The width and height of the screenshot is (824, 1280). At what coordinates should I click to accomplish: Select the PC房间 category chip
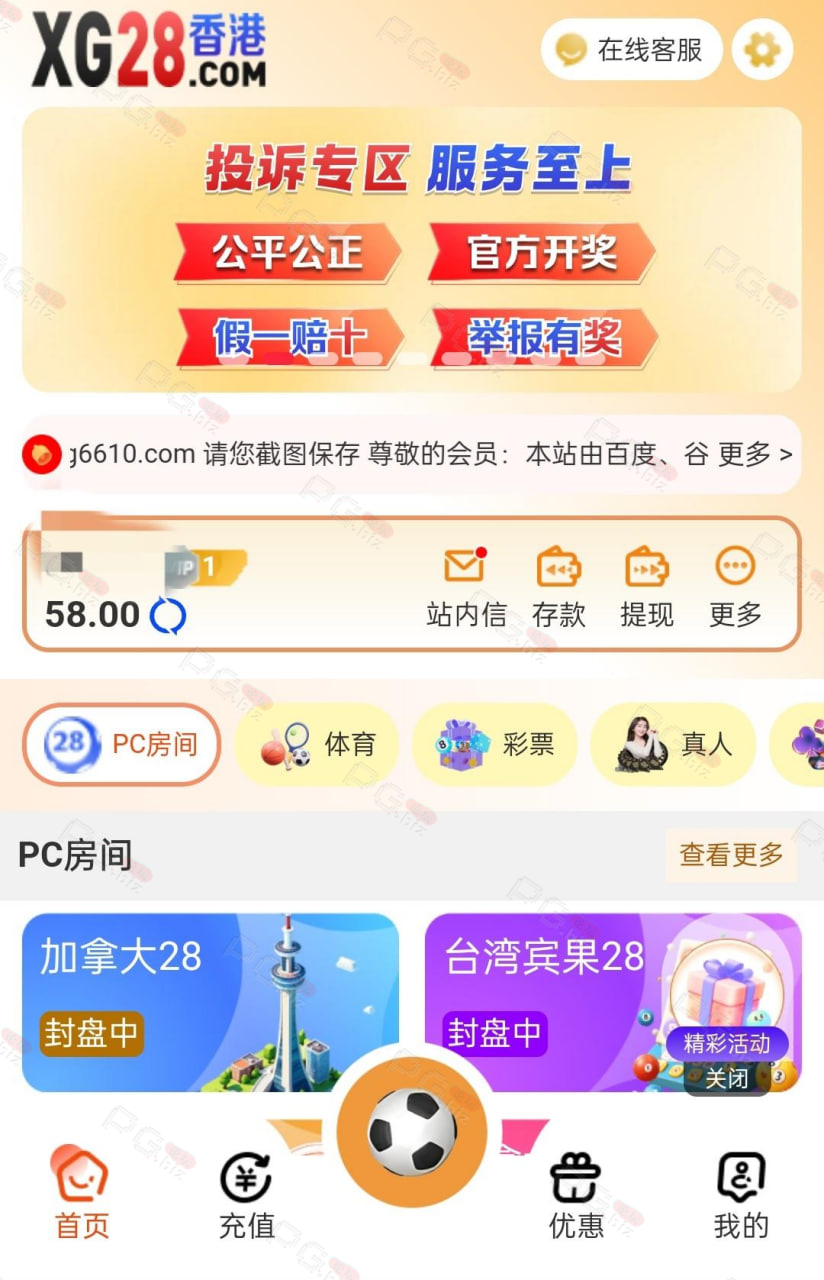[x=121, y=744]
